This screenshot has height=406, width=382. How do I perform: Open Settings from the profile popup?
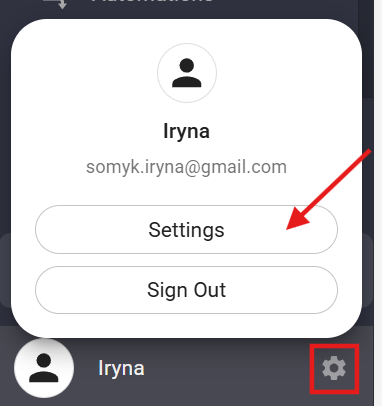point(186,230)
